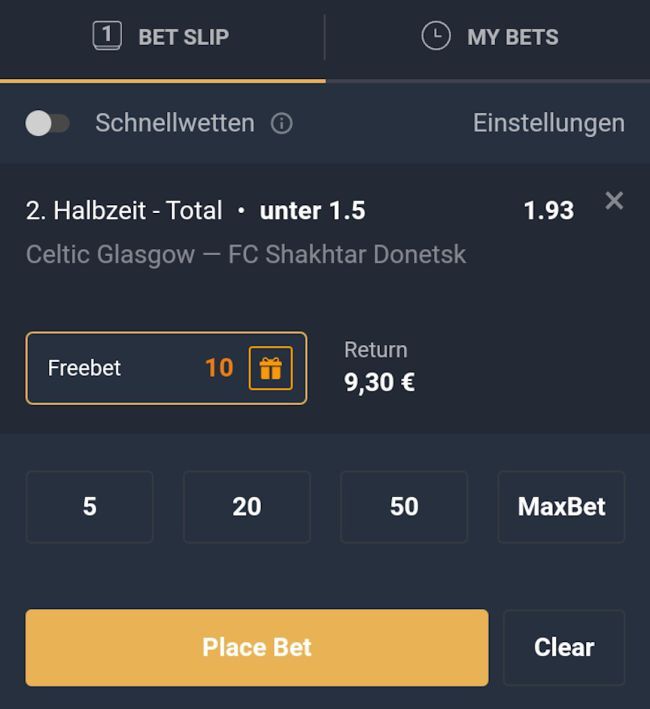Pick the 50 quick stake
Screen dimensions: 650x709
[403, 507]
